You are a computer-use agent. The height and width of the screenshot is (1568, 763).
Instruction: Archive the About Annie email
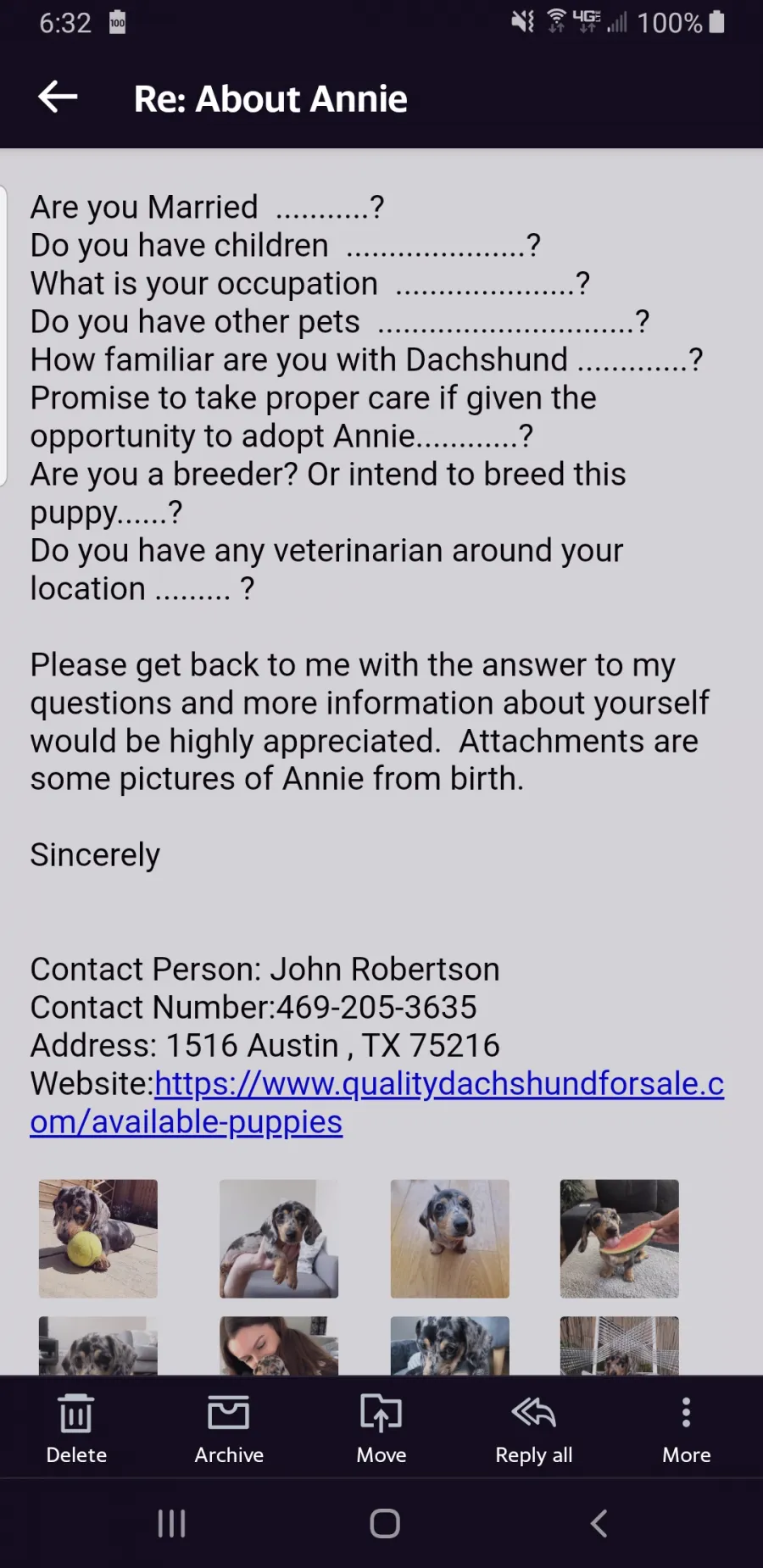pyautogui.click(x=229, y=1429)
